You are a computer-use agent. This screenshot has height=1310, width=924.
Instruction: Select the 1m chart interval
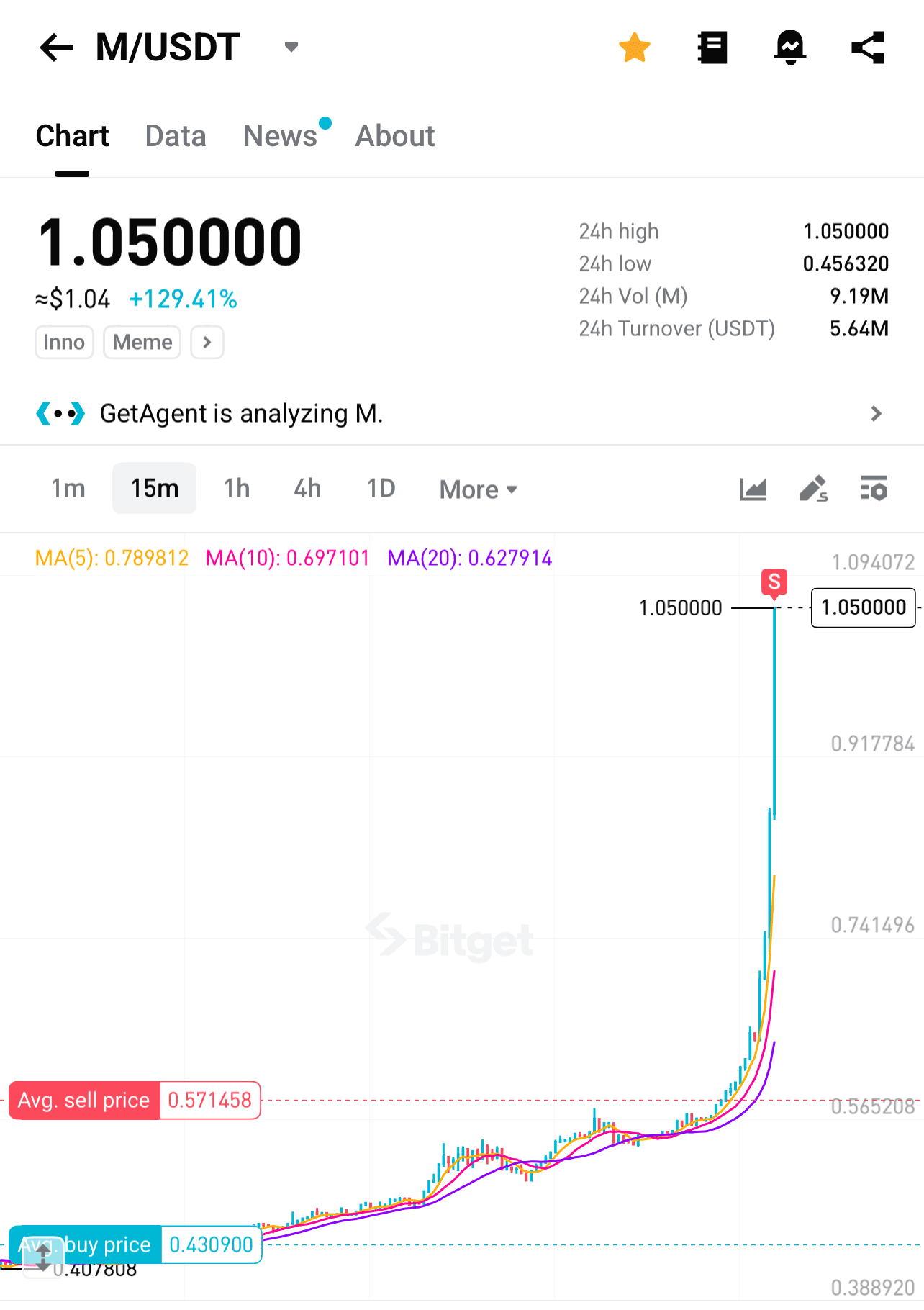coord(68,489)
